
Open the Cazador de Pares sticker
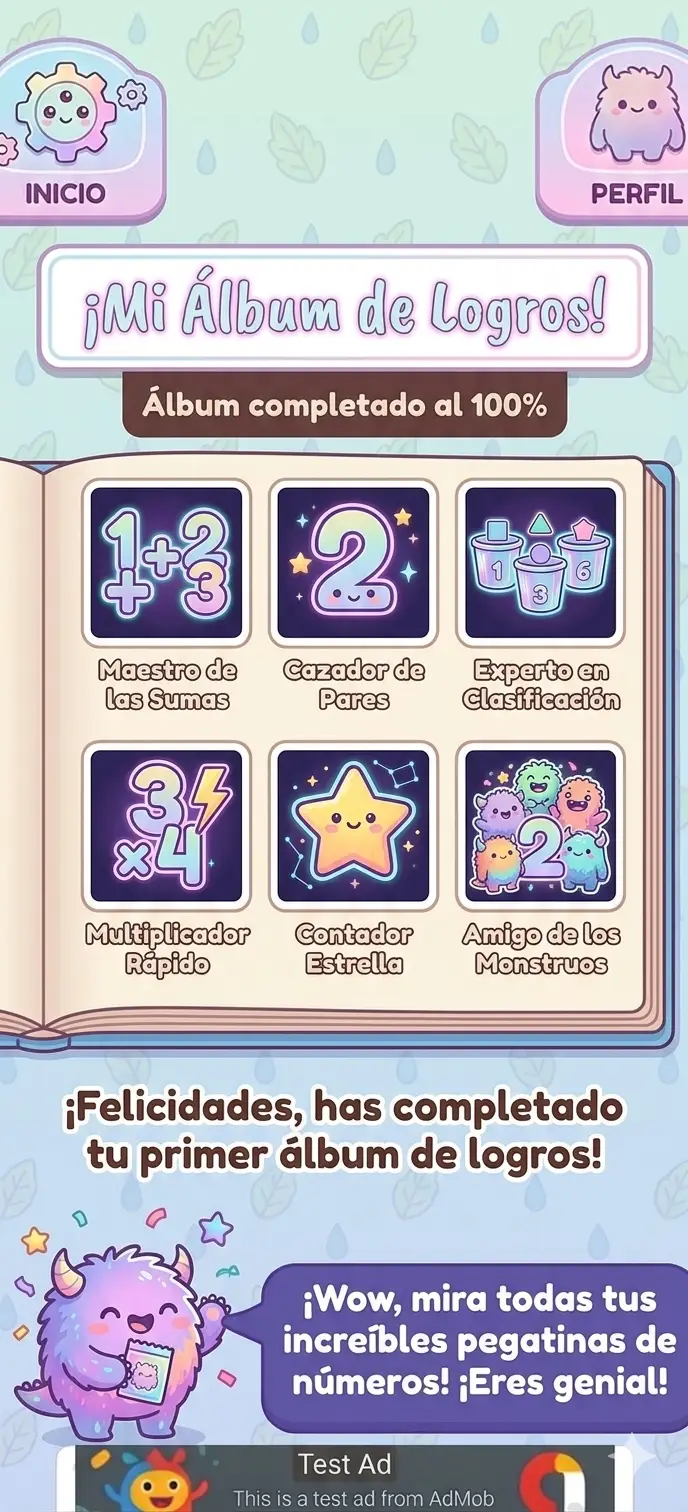tap(353, 563)
